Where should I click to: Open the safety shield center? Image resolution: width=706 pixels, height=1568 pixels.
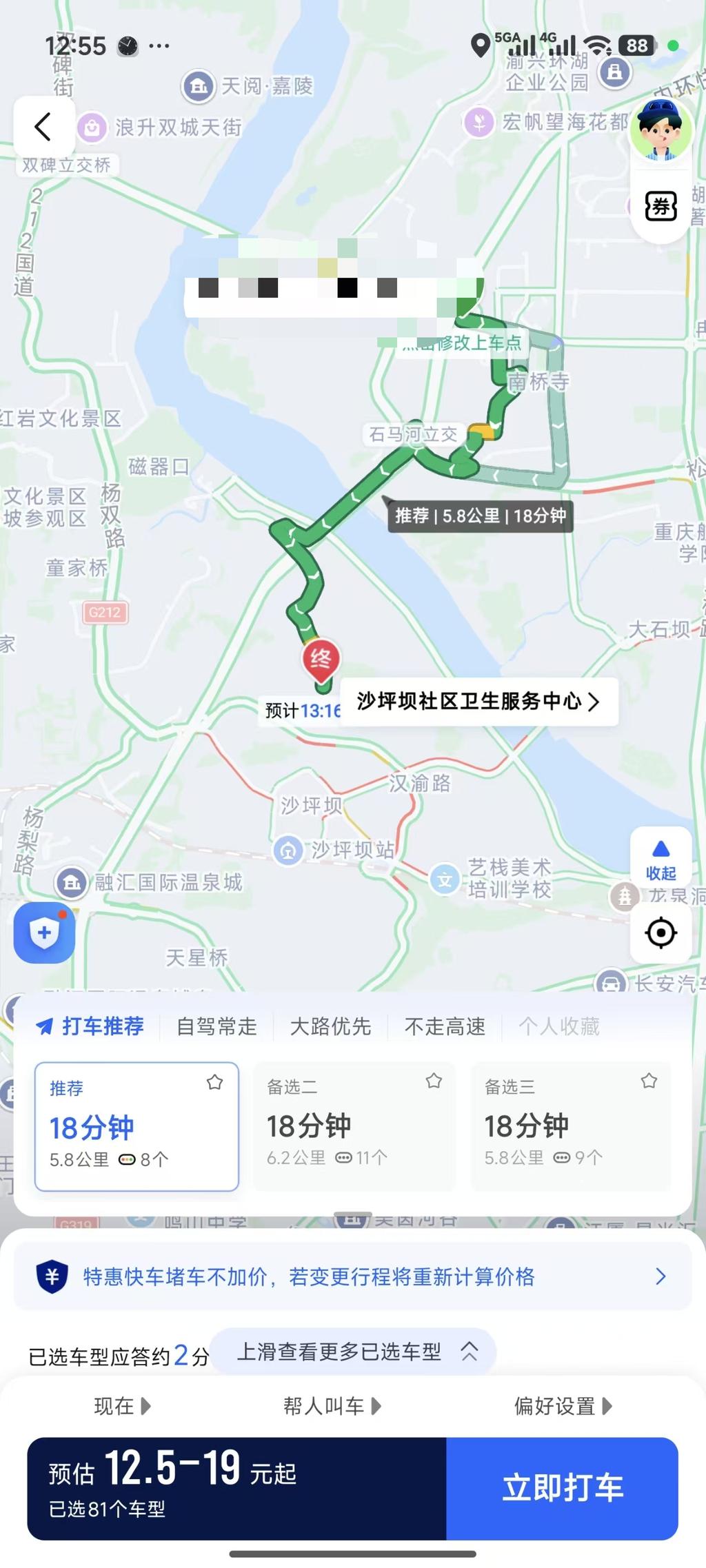tap(45, 933)
